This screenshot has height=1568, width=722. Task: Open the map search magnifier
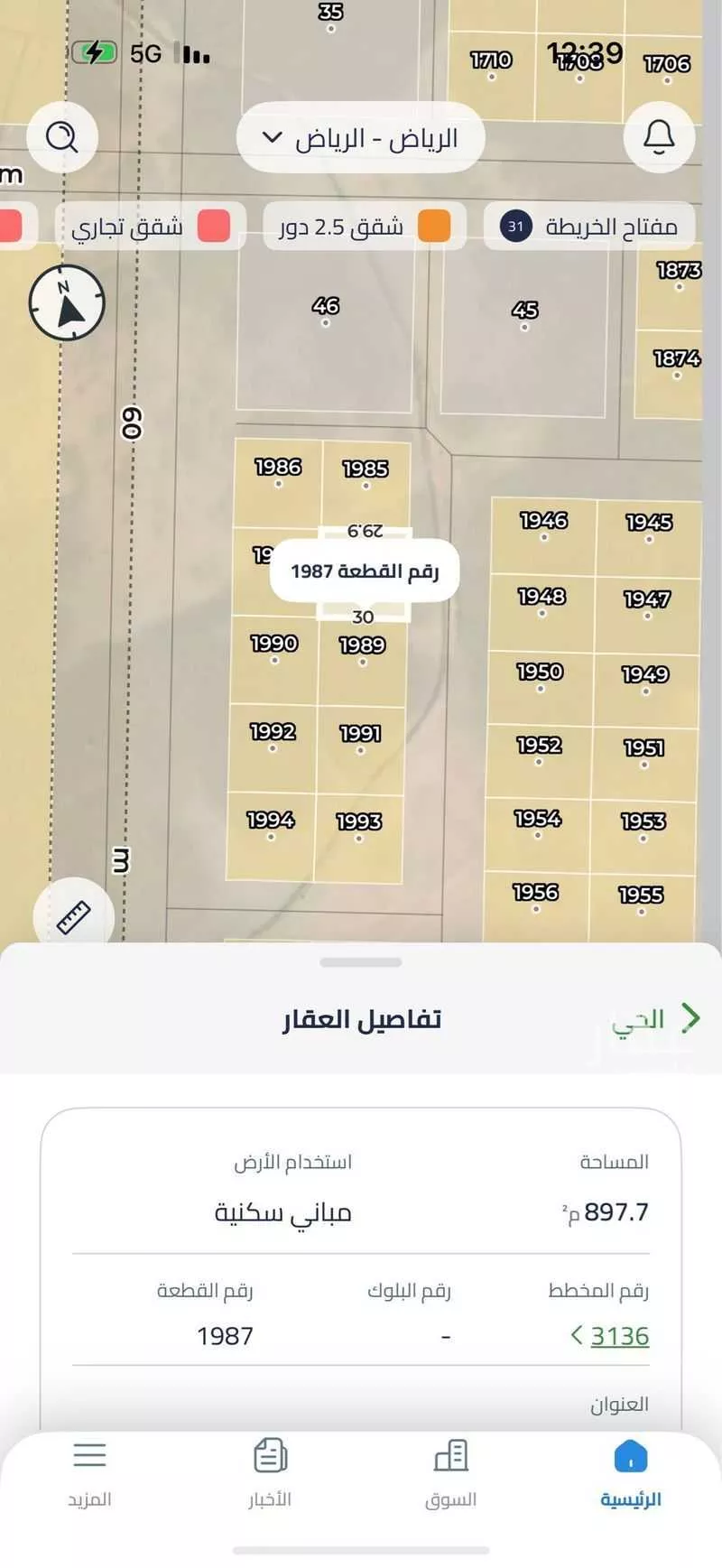61,136
